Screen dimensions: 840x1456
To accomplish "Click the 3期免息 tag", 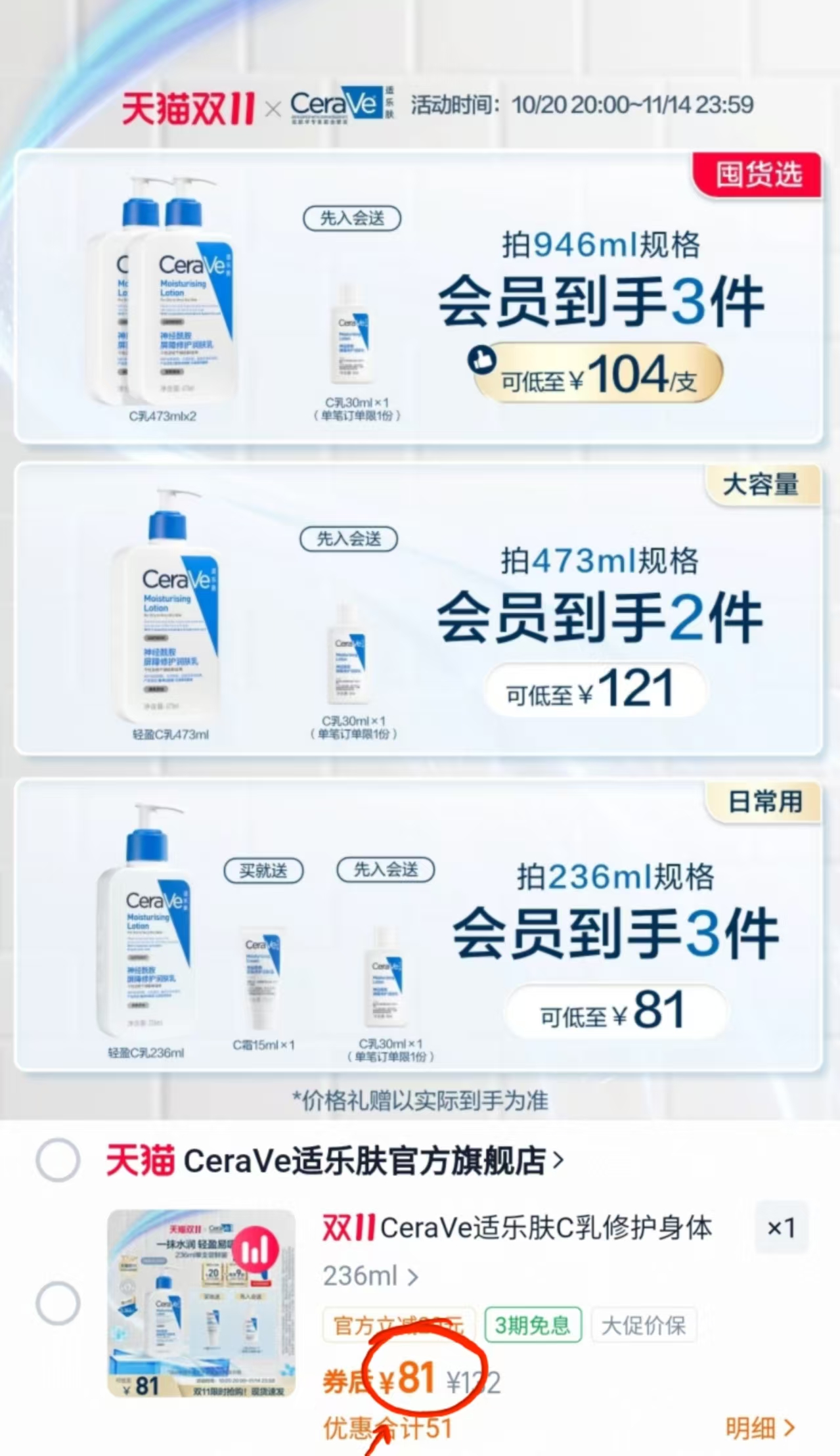I will tap(532, 1327).
